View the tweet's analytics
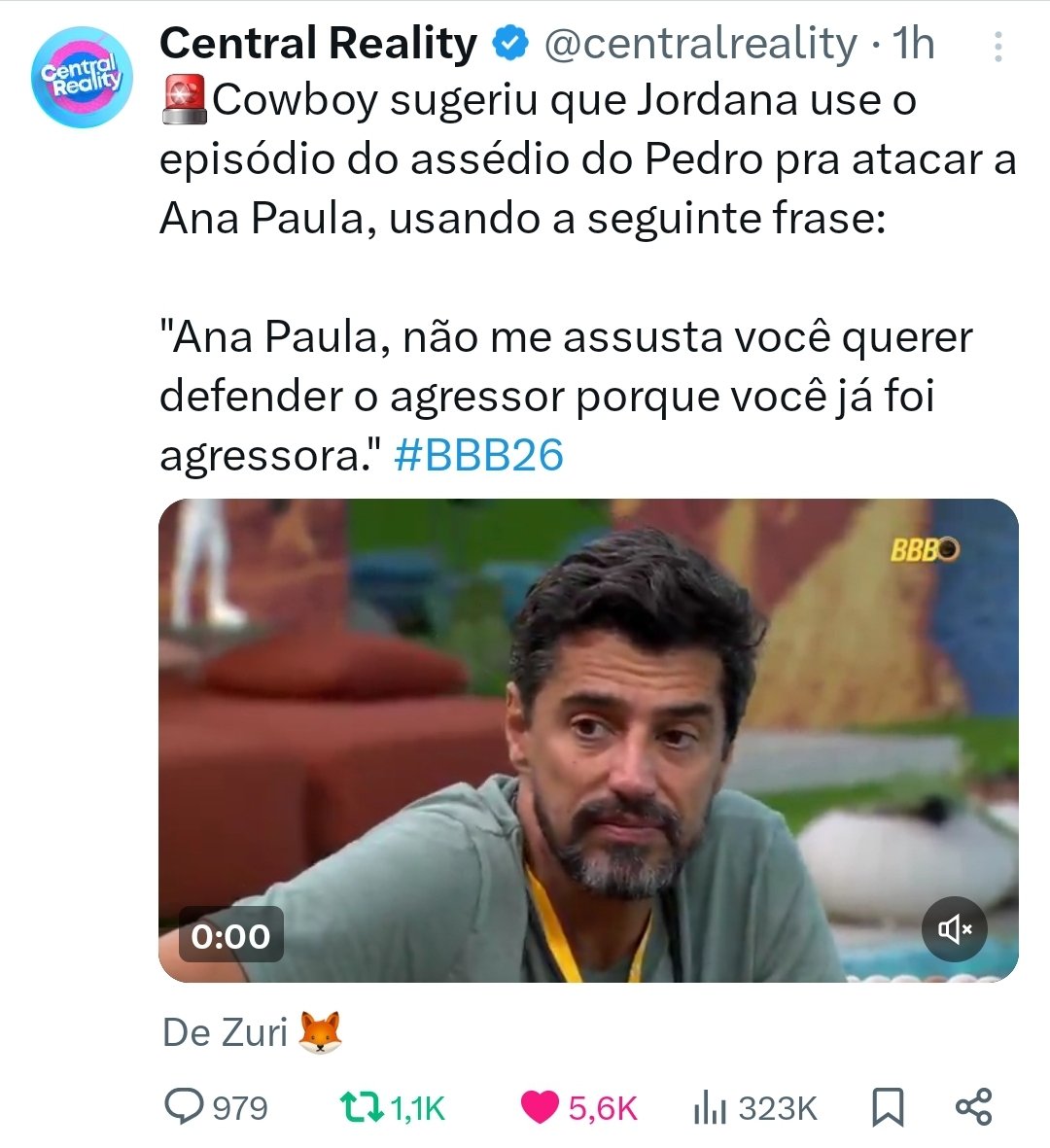This screenshot has height=1148, width=1050. (710, 1106)
